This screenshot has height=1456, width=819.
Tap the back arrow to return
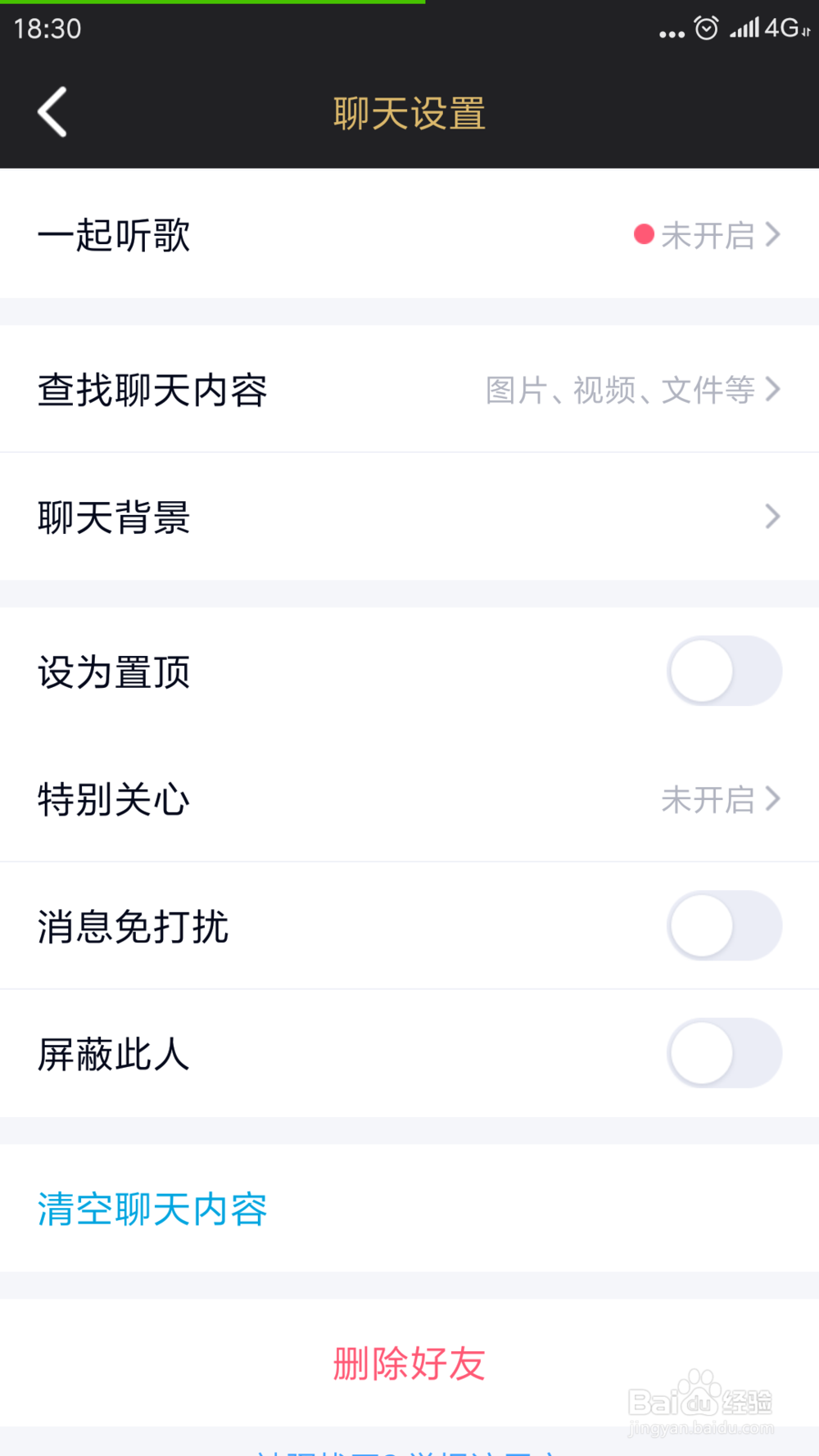click(x=52, y=112)
